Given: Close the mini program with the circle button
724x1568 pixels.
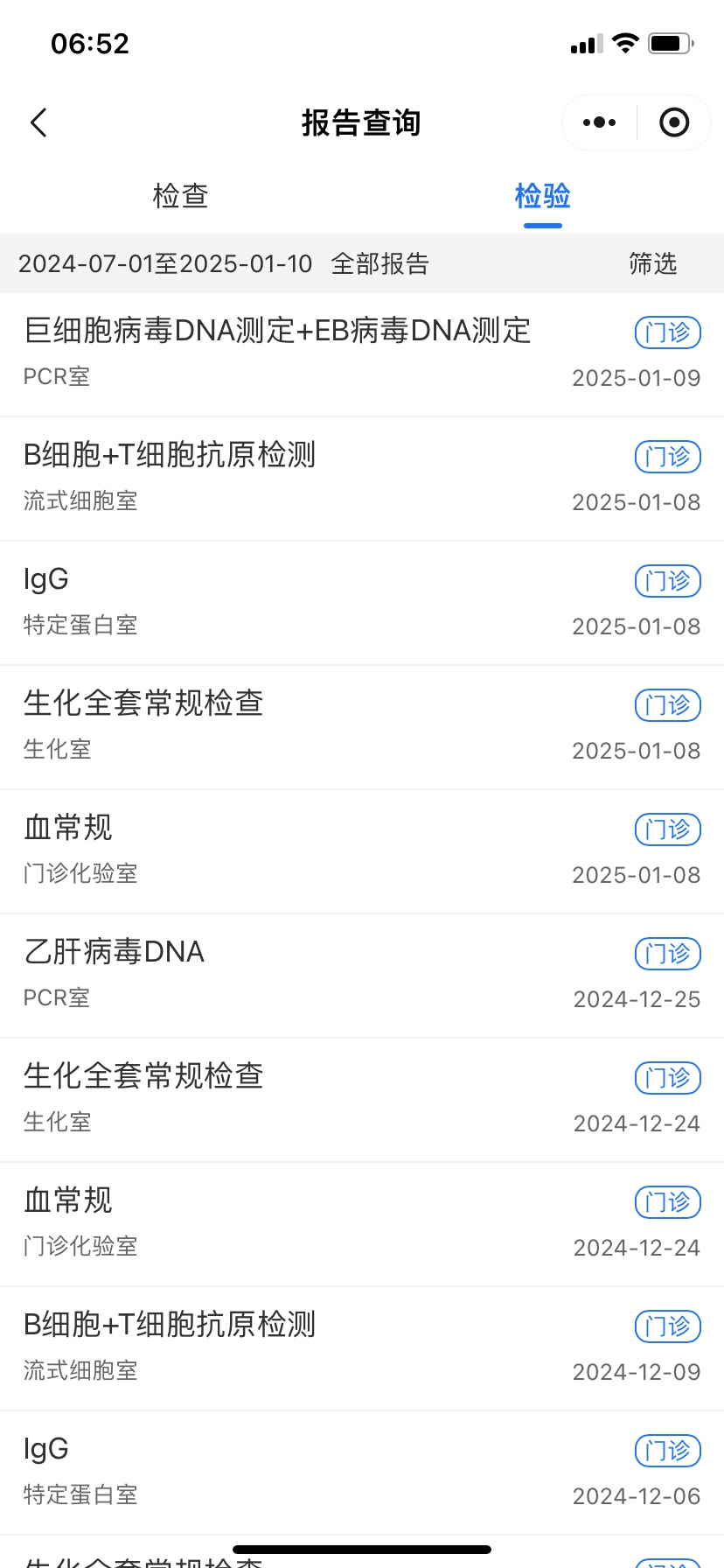Looking at the screenshot, I should pyautogui.click(x=674, y=123).
